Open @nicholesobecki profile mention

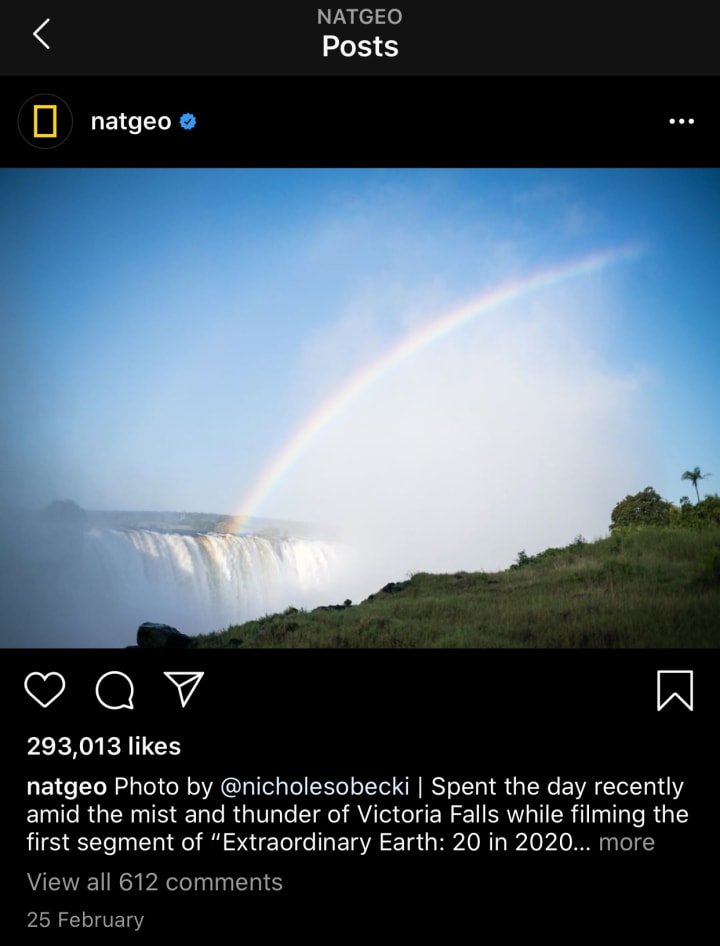tap(314, 786)
